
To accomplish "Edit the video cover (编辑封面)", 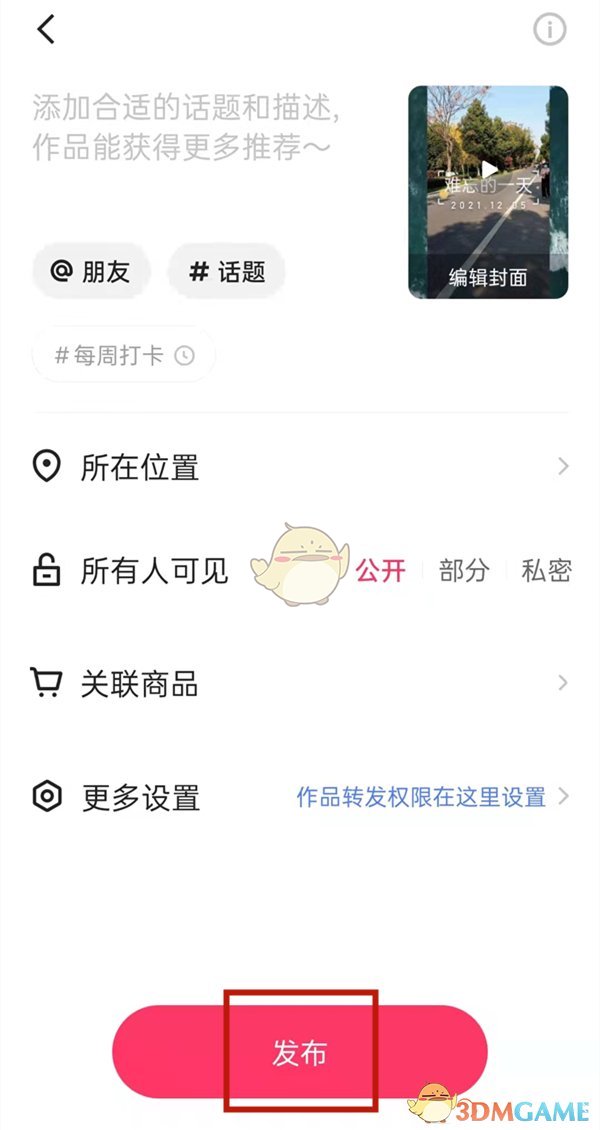I will pyautogui.click(x=488, y=277).
